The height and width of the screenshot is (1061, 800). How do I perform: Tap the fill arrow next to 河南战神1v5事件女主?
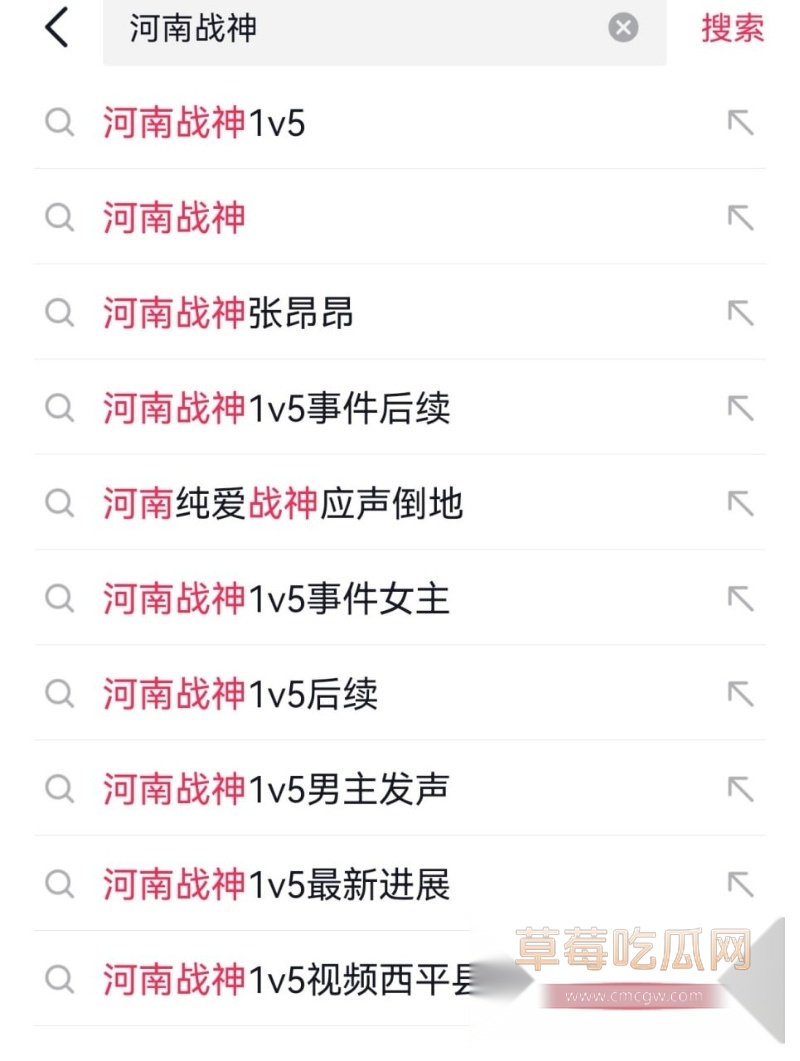click(x=740, y=599)
